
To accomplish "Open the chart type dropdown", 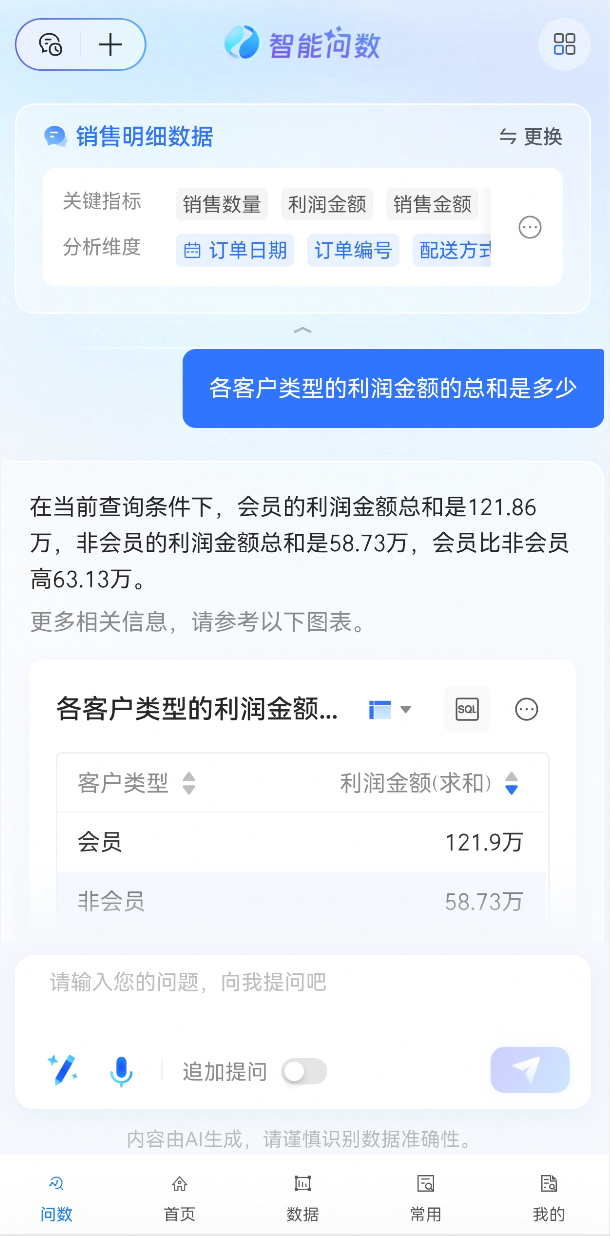I will (390, 709).
